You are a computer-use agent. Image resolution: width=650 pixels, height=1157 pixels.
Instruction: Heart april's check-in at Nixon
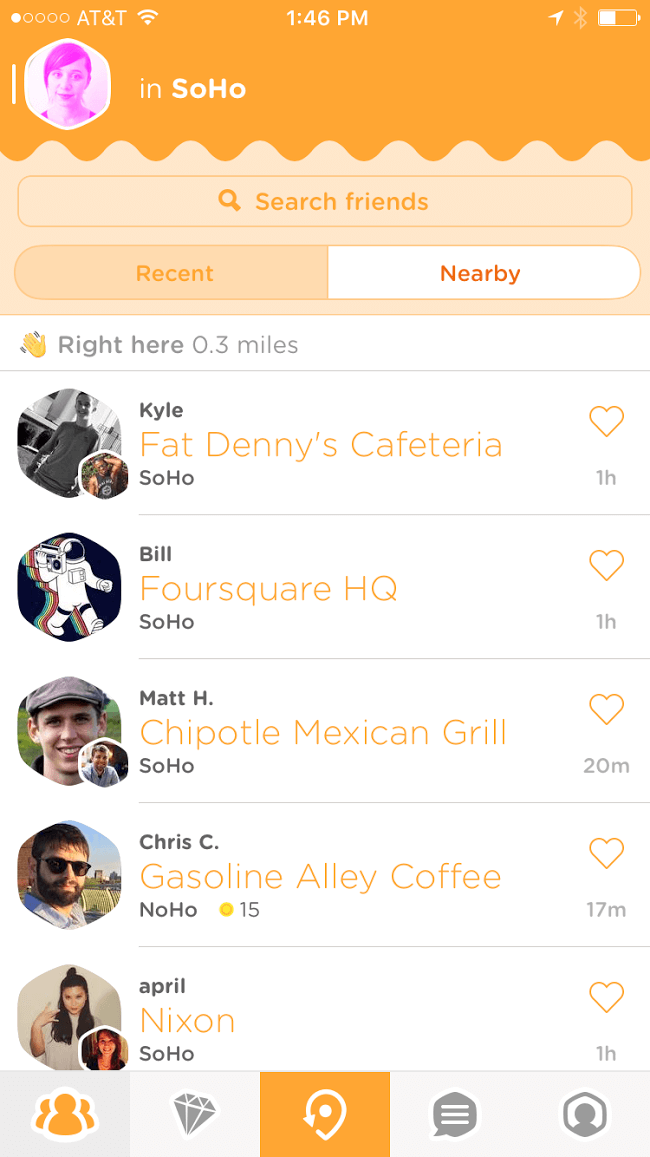click(x=606, y=998)
